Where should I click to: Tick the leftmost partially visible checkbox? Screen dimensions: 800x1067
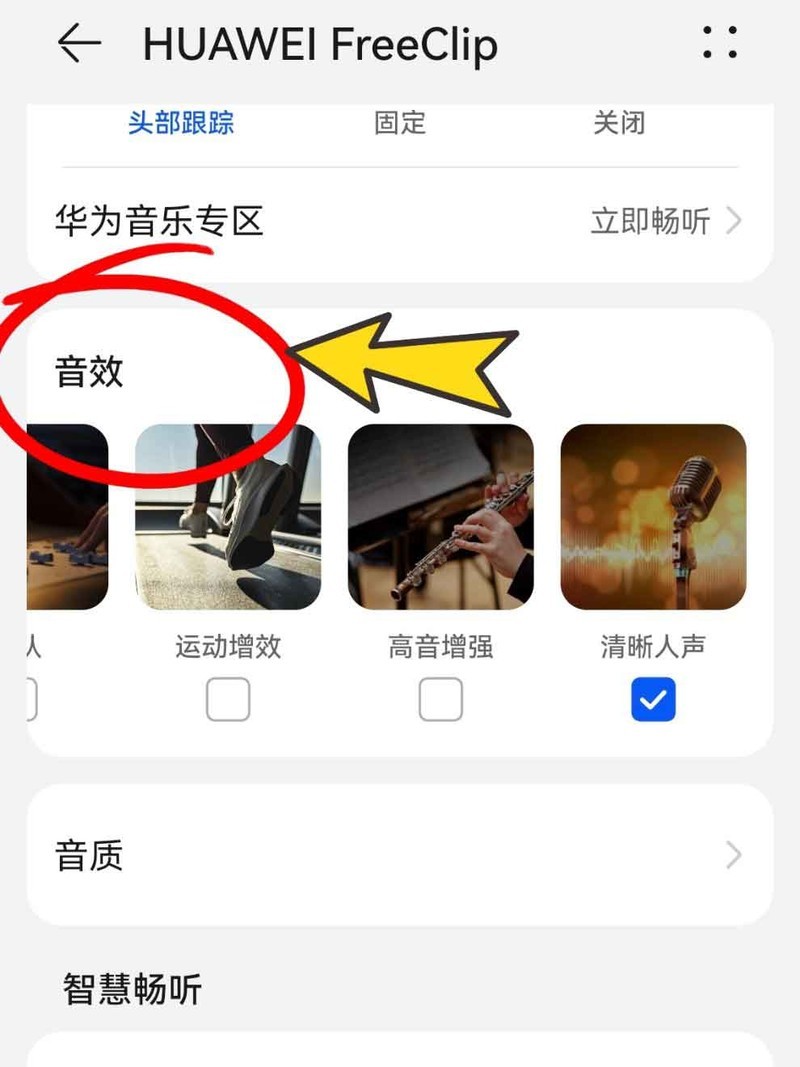click(x=25, y=700)
